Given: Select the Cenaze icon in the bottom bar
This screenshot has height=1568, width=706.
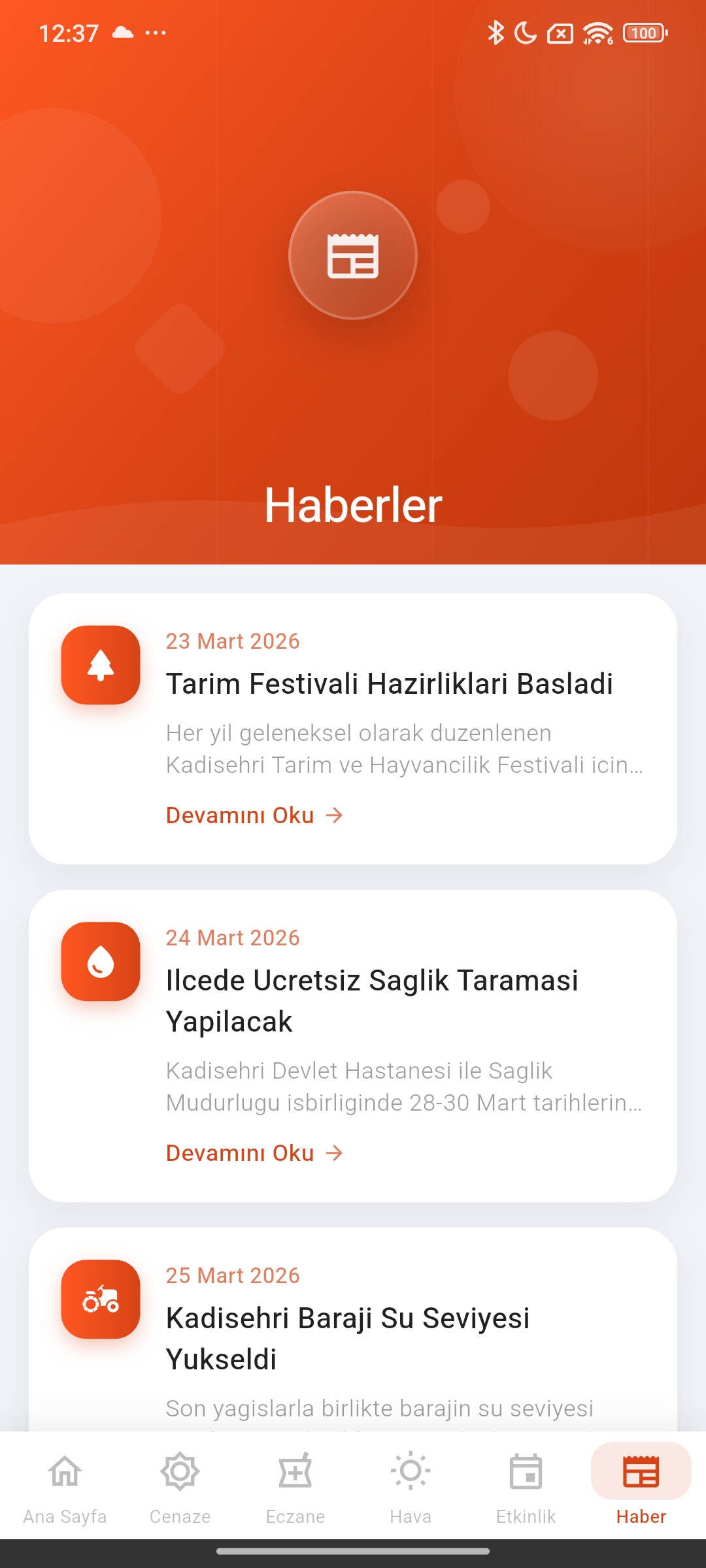Looking at the screenshot, I should pos(180,1472).
